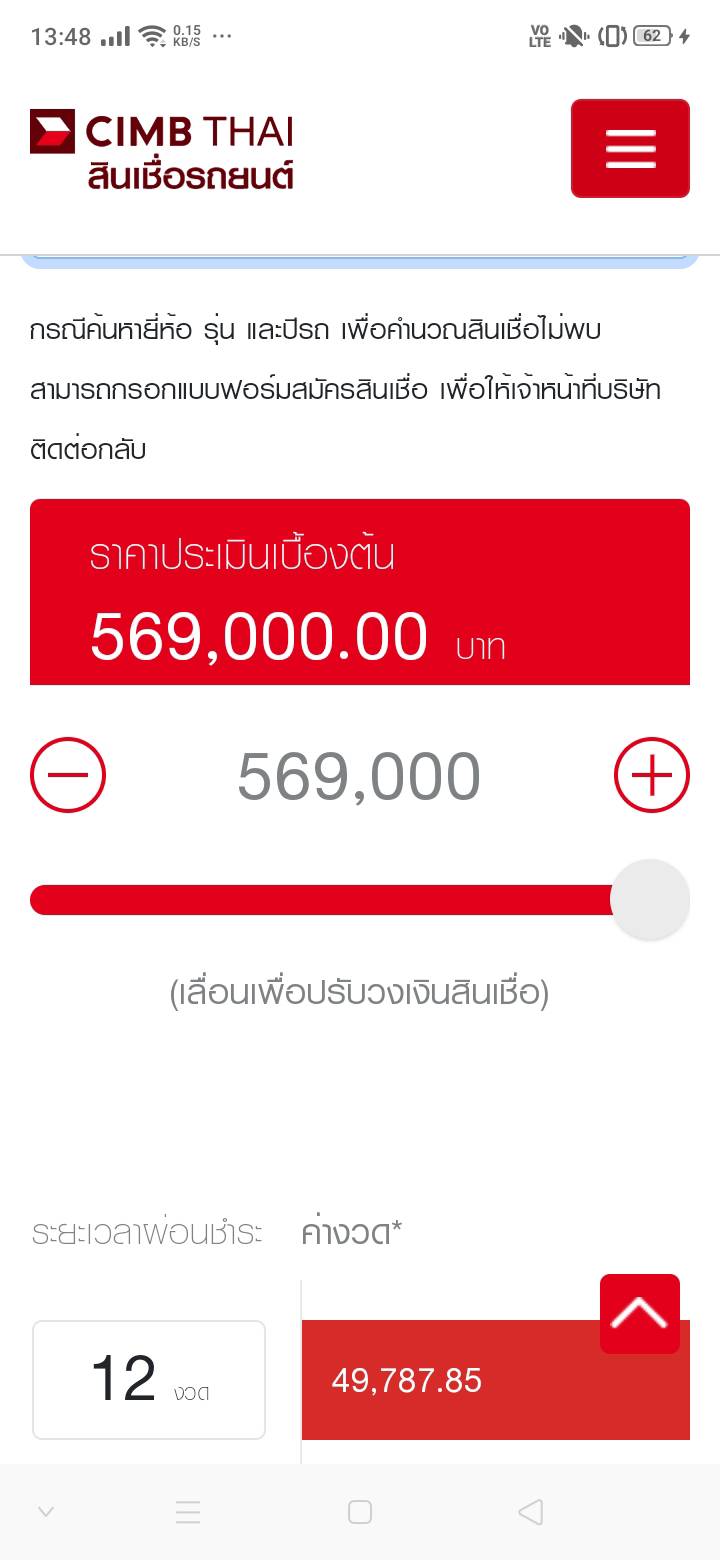Tap the loan amount slider handle
This screenshot has width=720, height=1560.
pyautogui.click(x=650, y=899)
